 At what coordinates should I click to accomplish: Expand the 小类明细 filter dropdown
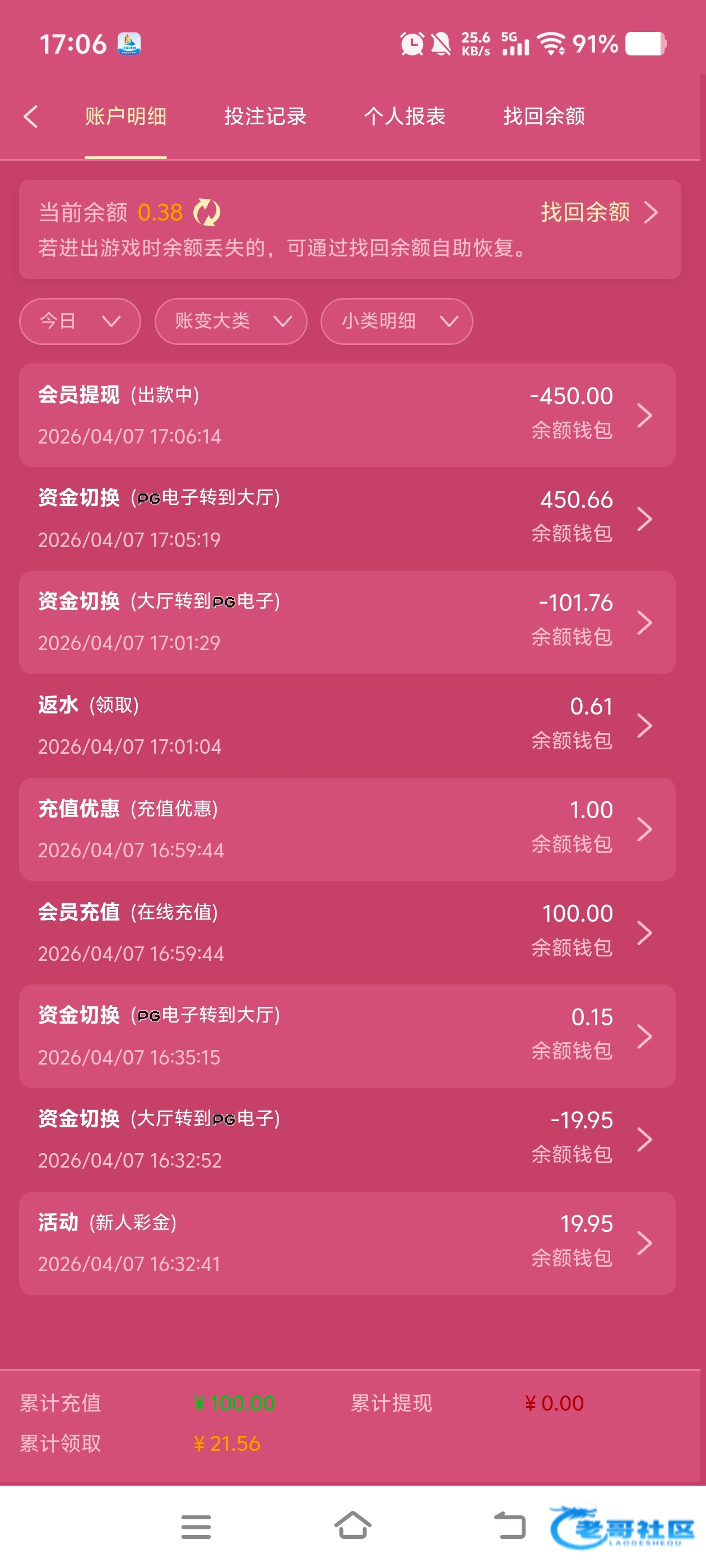(397, 321)
